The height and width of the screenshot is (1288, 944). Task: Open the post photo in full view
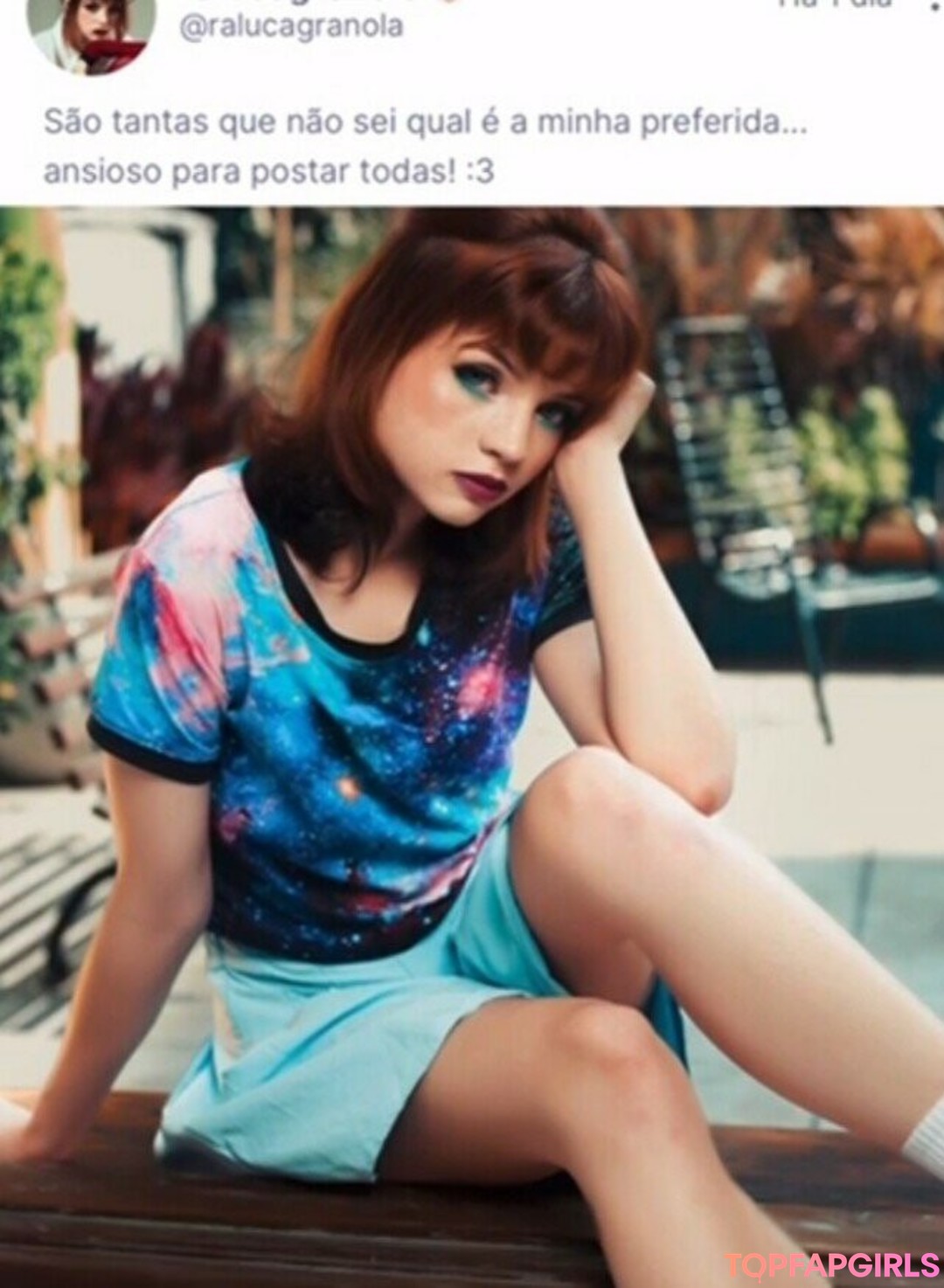click(472, 743)
